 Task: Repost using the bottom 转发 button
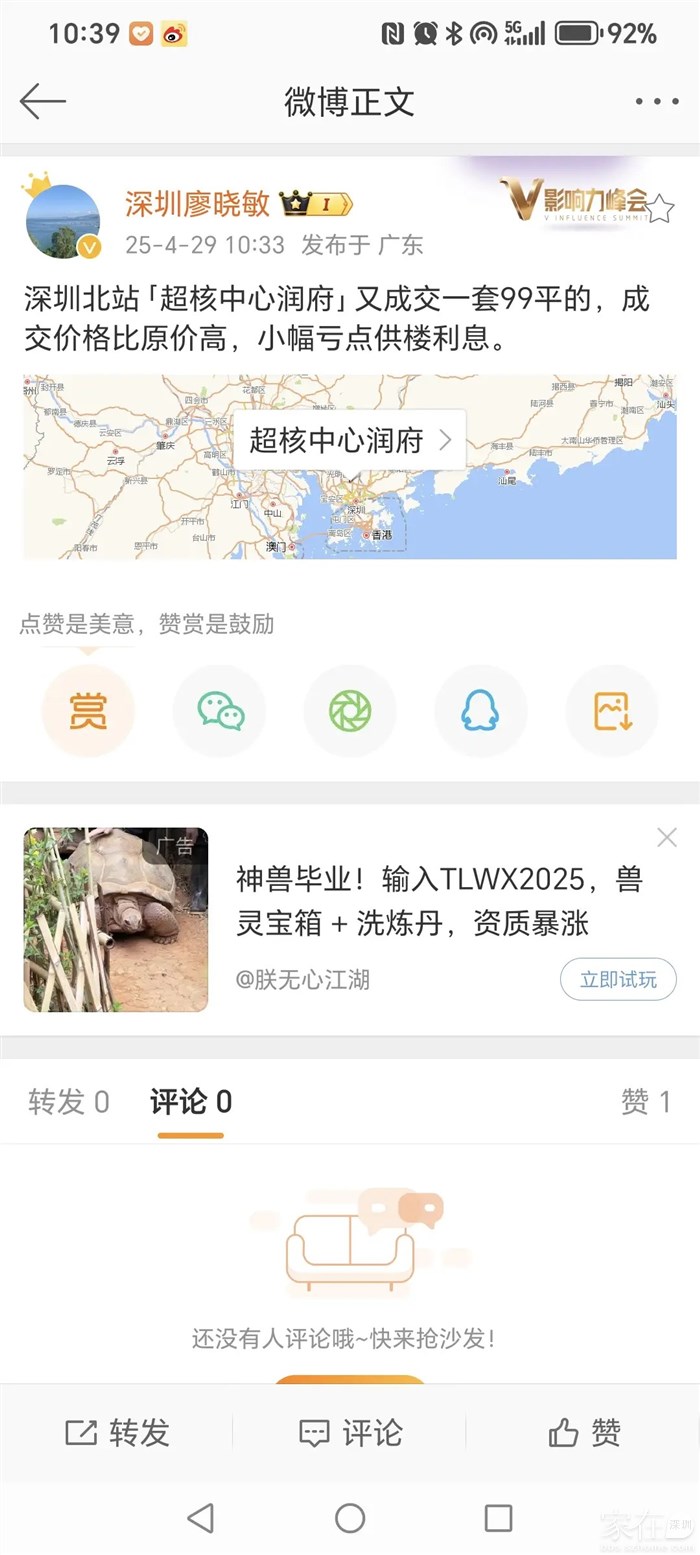pos(117,1433)
